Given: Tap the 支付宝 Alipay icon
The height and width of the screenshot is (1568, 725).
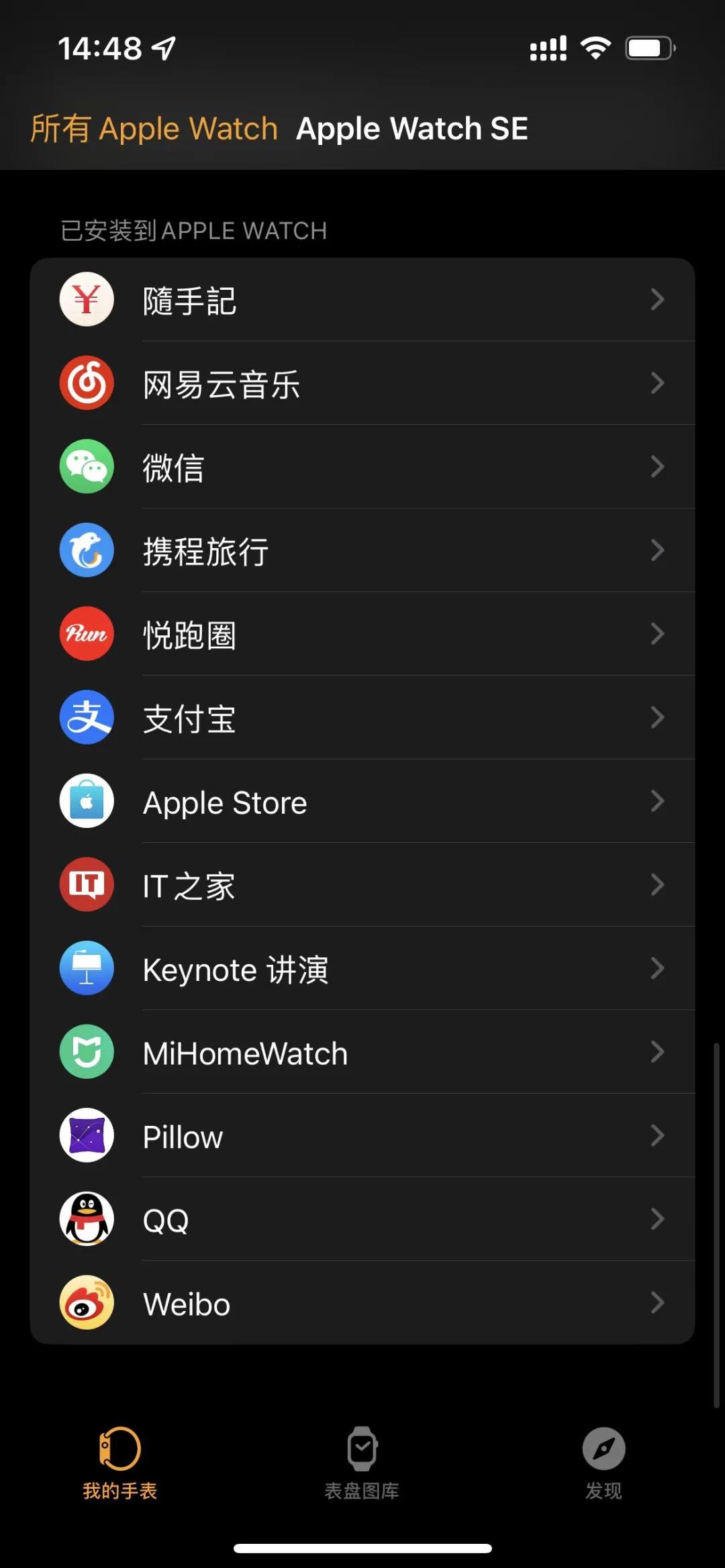Looking at the screenshot, I should 86,717.
